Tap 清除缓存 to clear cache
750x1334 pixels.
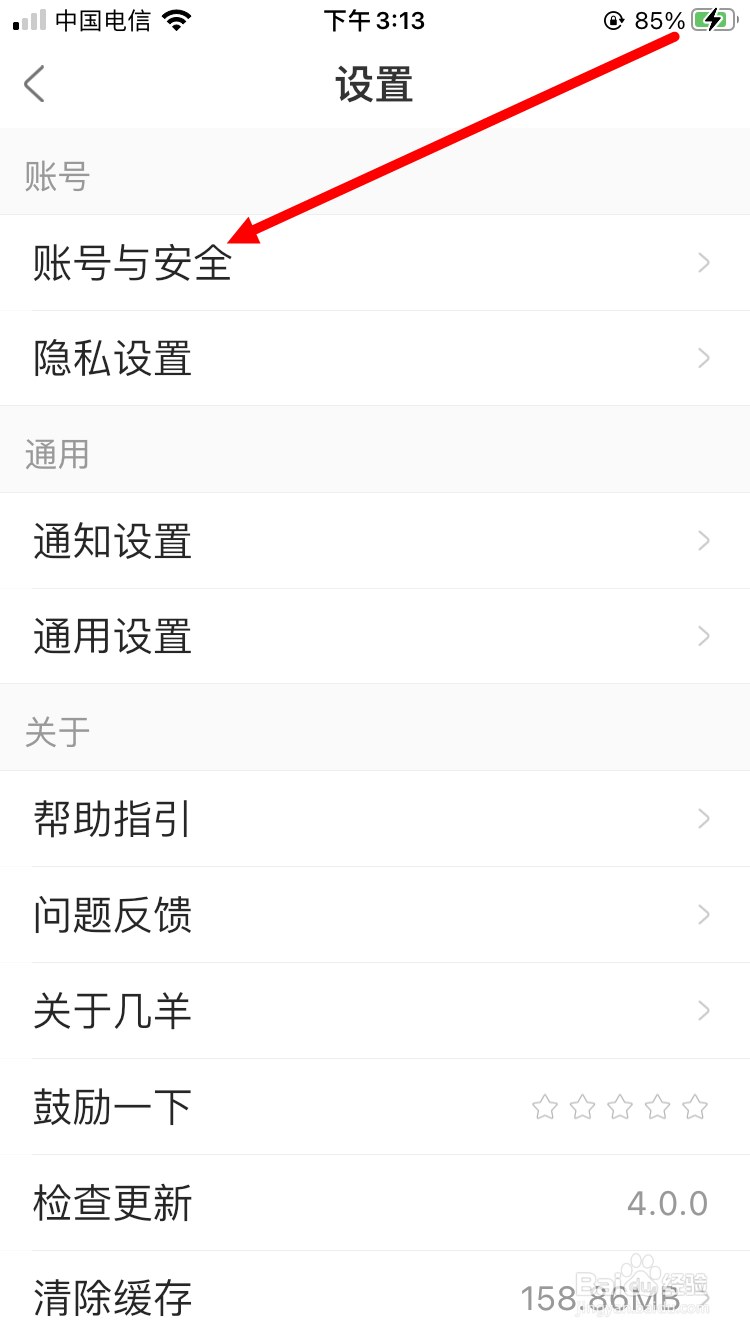(375, 1293)
